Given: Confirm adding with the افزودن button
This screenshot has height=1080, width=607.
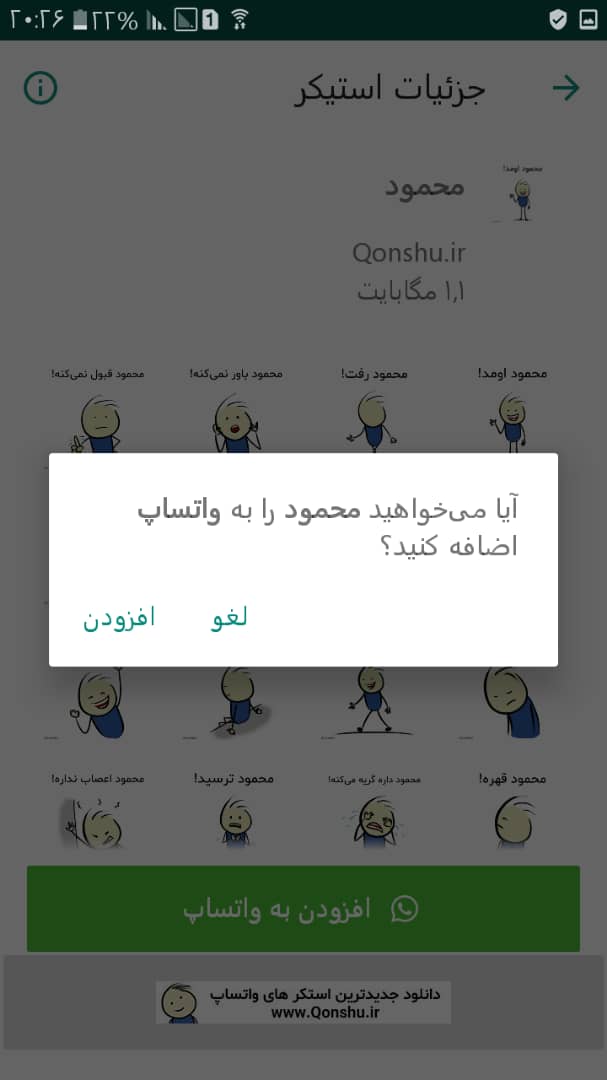Looking at the screenshot, I should tap(119, 618).
